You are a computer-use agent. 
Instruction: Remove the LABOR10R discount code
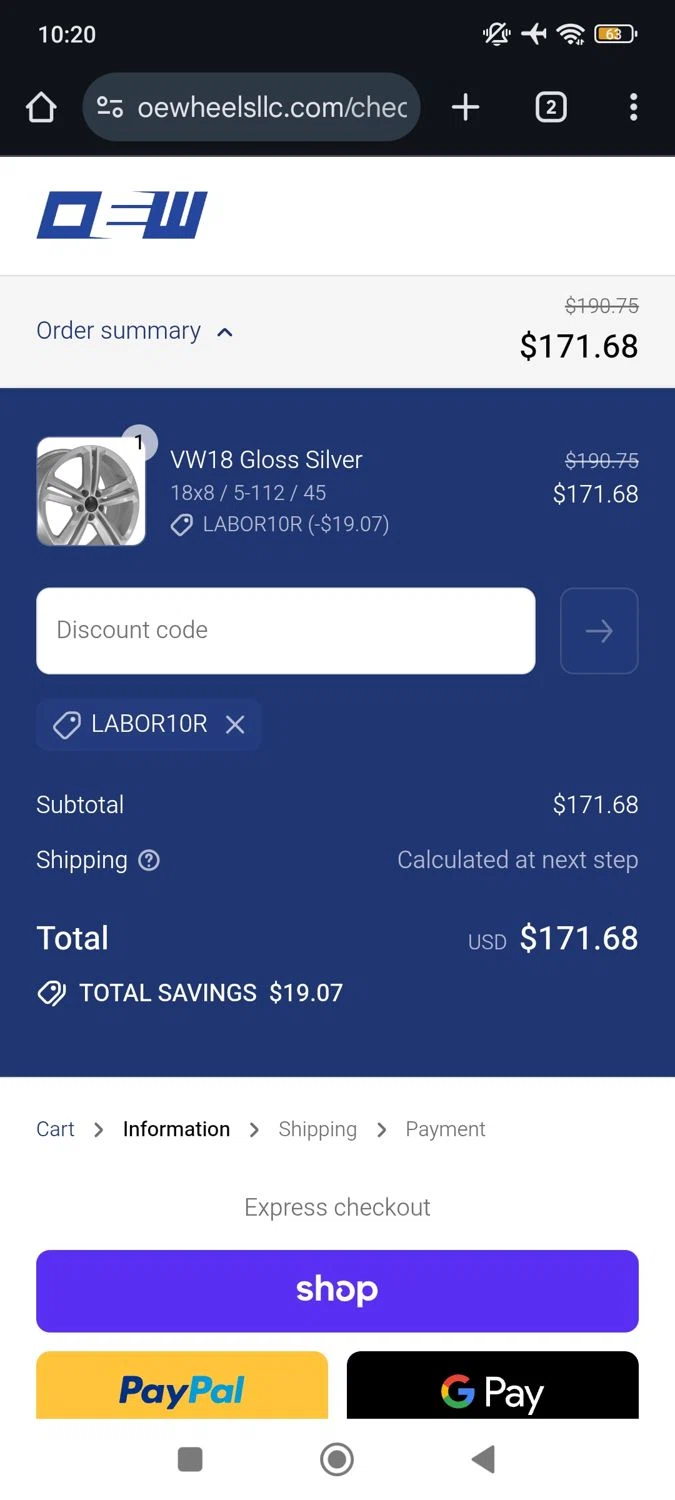(x=235, y=724)
